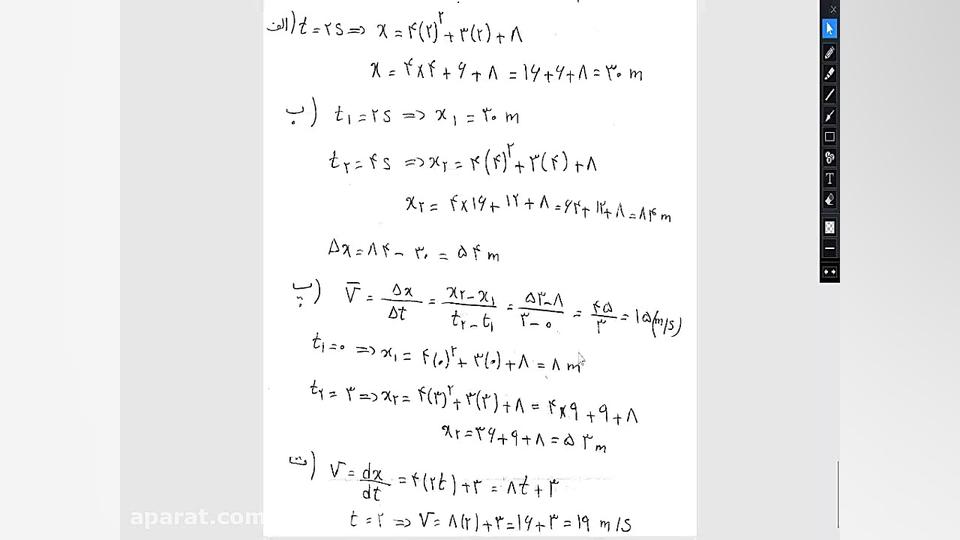Pick the highlighter marker tool
The image size is (960, 540).
829,73
